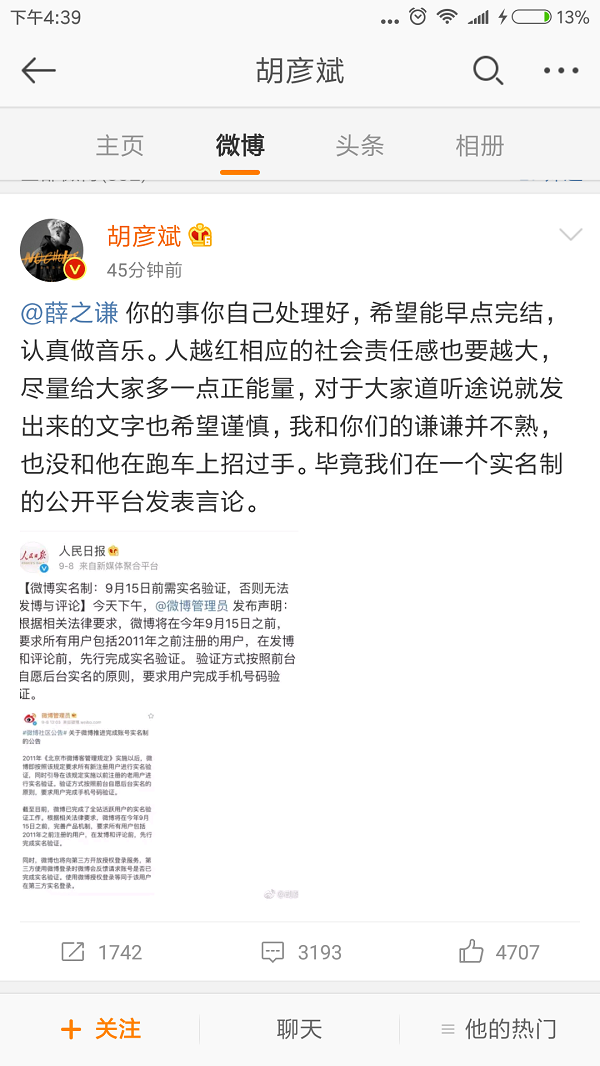Open the @薛之谦 mention link

(69, 312)
